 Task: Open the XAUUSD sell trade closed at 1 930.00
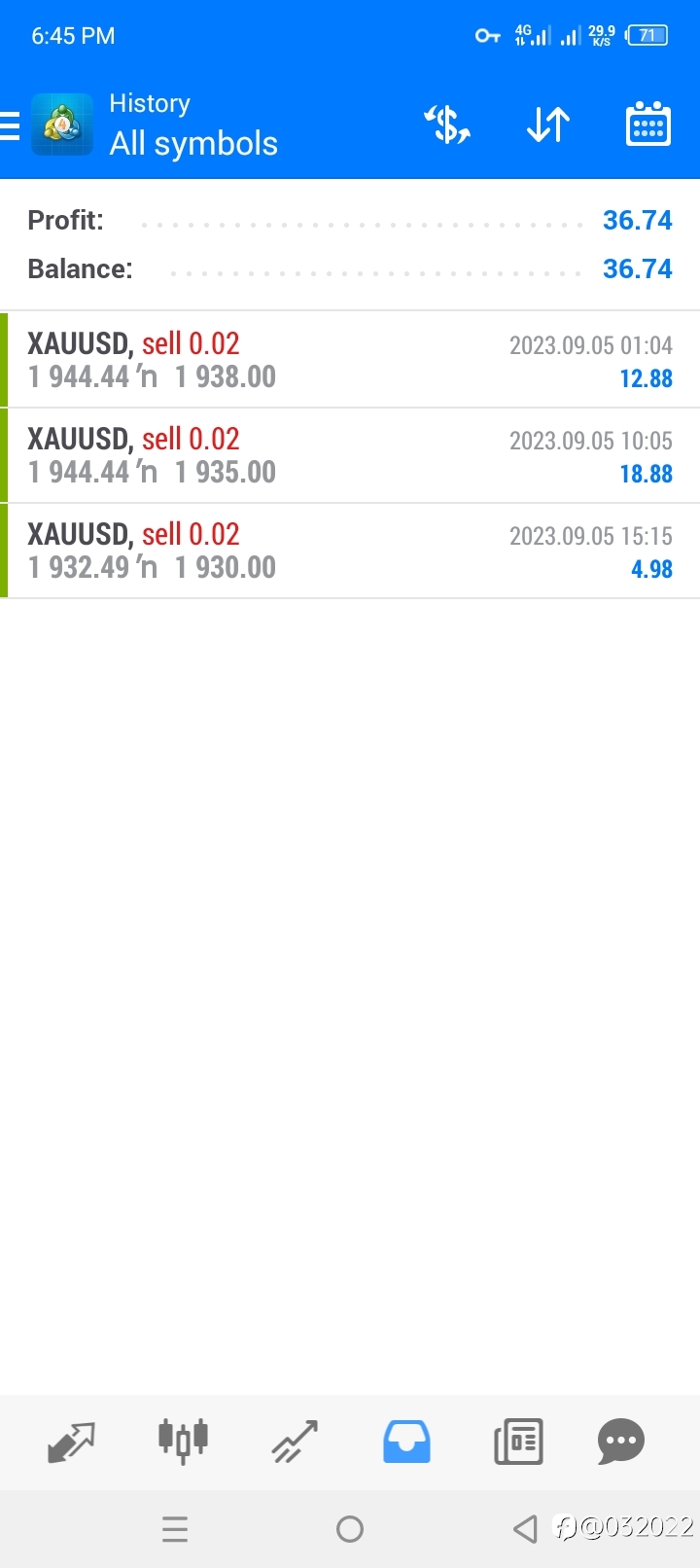(350, 551)
